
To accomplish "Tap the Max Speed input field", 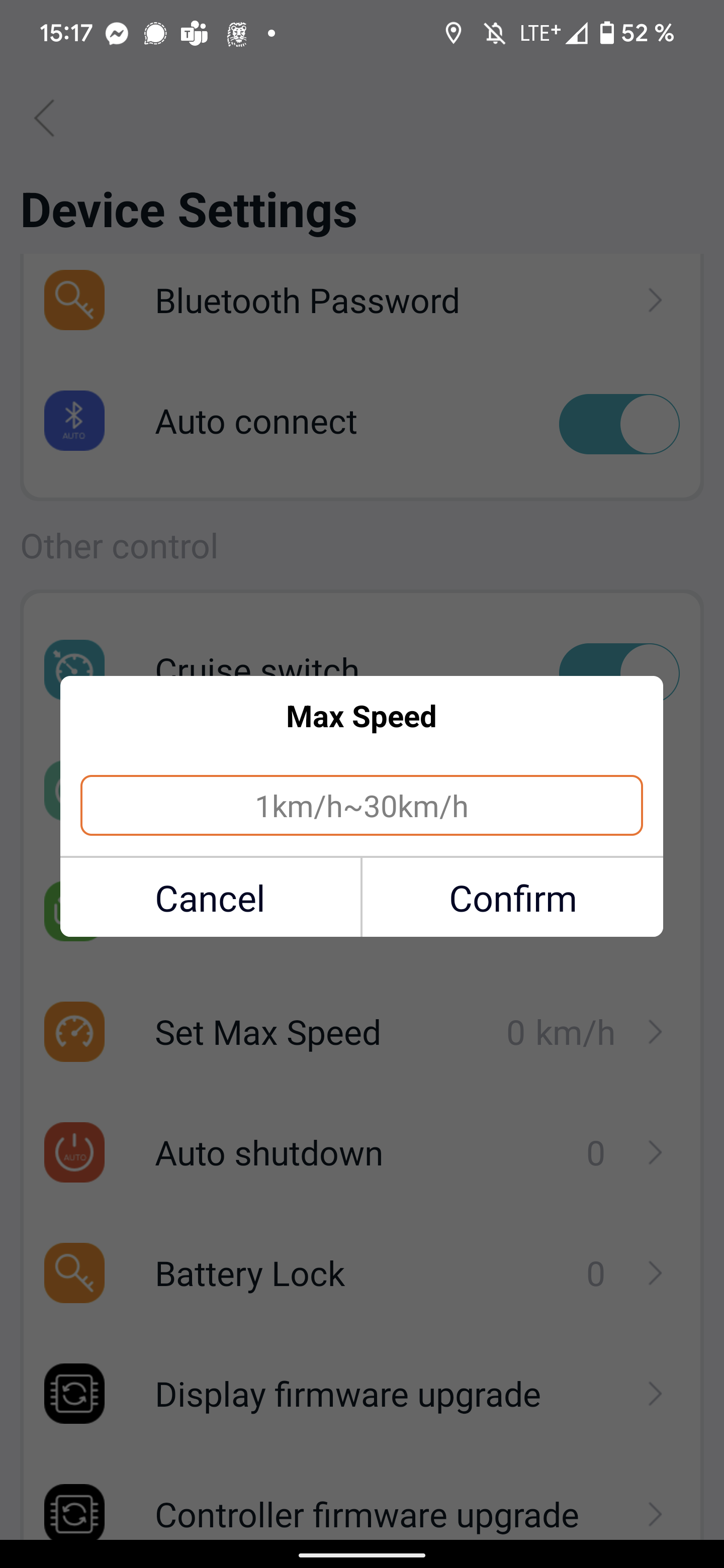I will click(x=361, y=805).
